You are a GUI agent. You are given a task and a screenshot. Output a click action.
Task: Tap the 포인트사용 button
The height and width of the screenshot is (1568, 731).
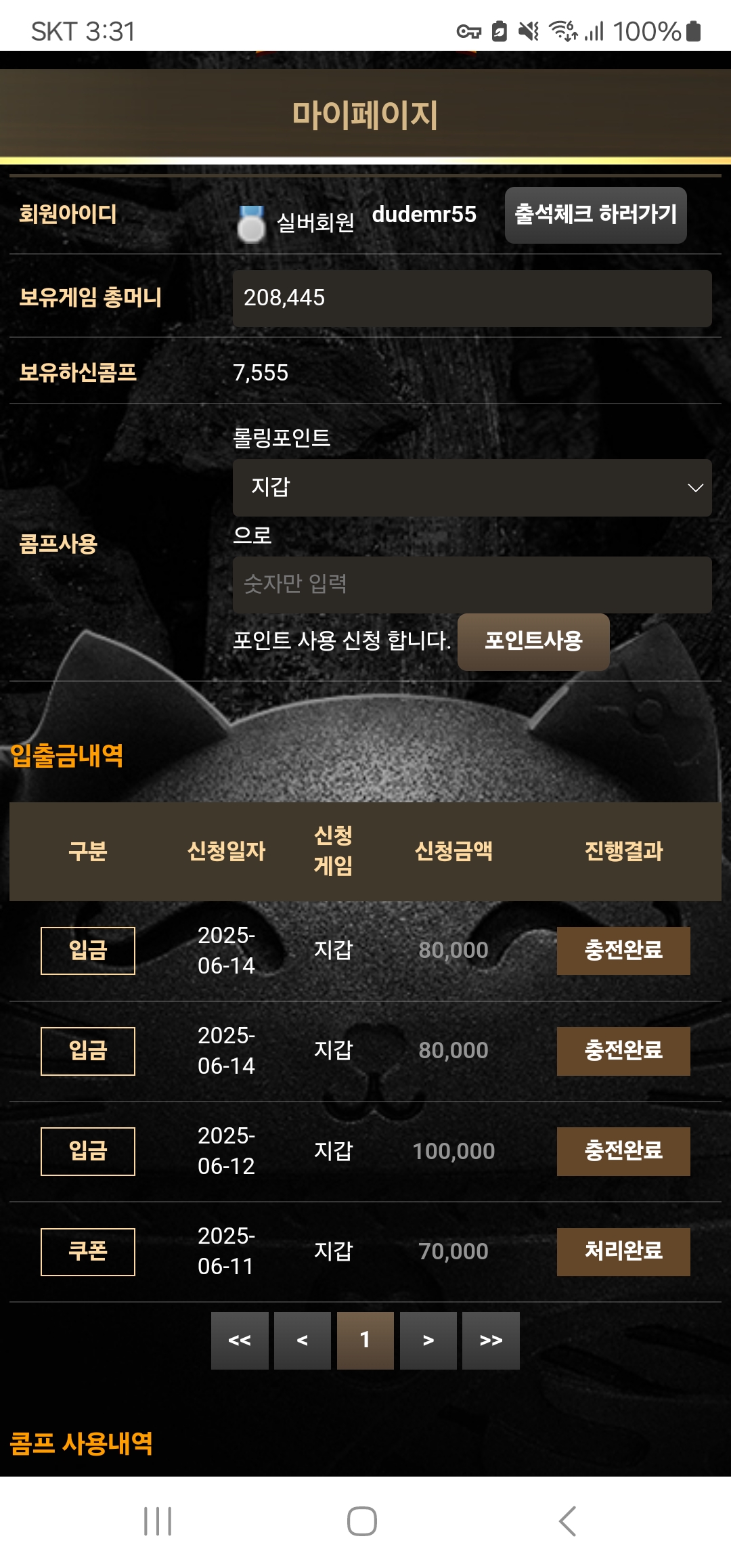[x=533, y=641]
